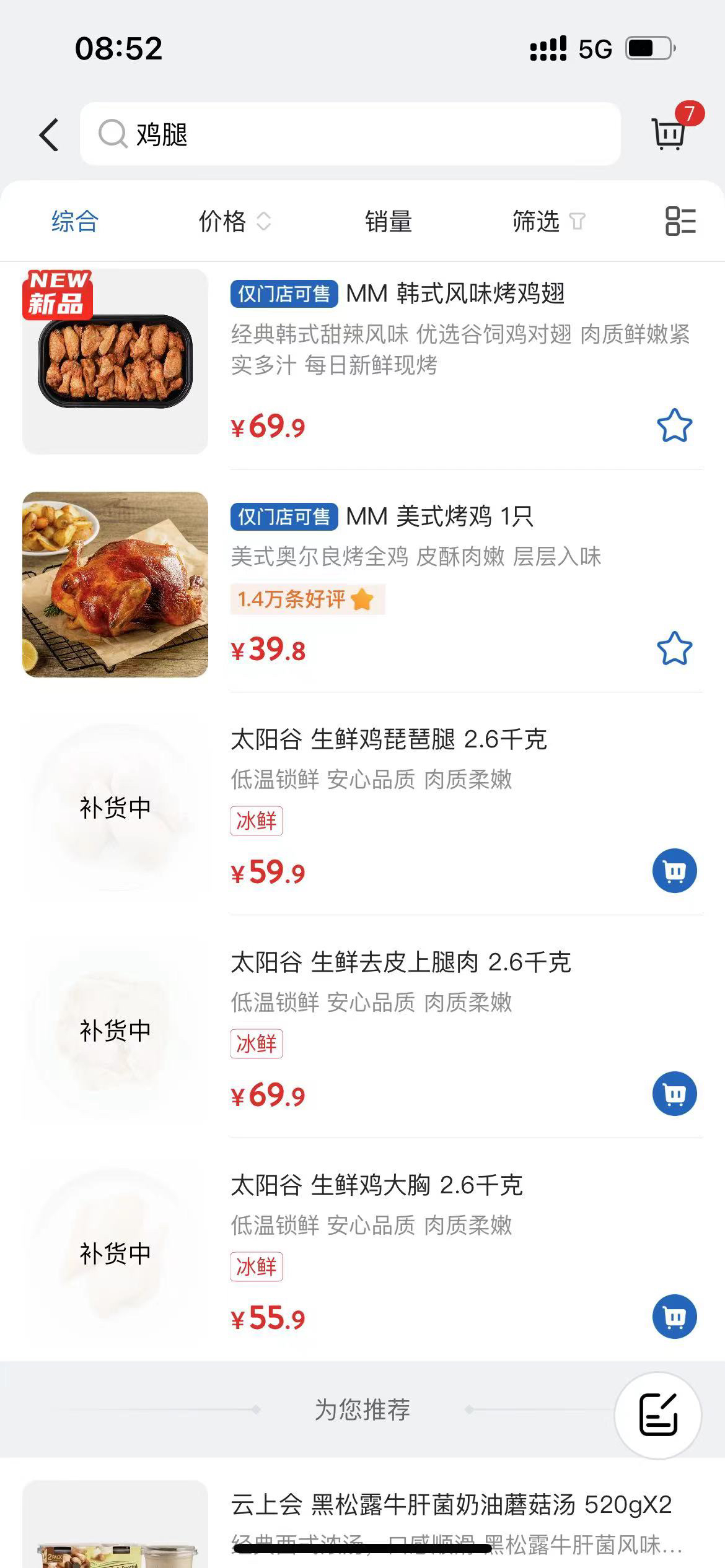Go back from the search results

coord(50,134)
